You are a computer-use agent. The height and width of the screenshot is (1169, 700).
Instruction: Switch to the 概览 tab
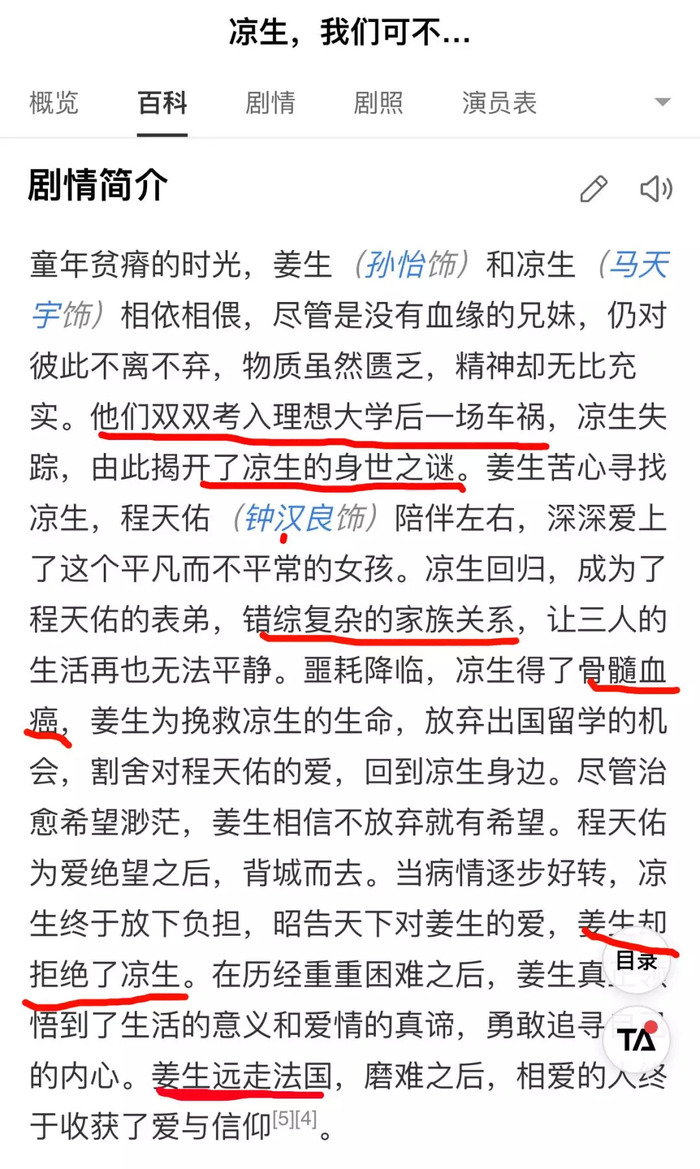[x=54, y=102]
